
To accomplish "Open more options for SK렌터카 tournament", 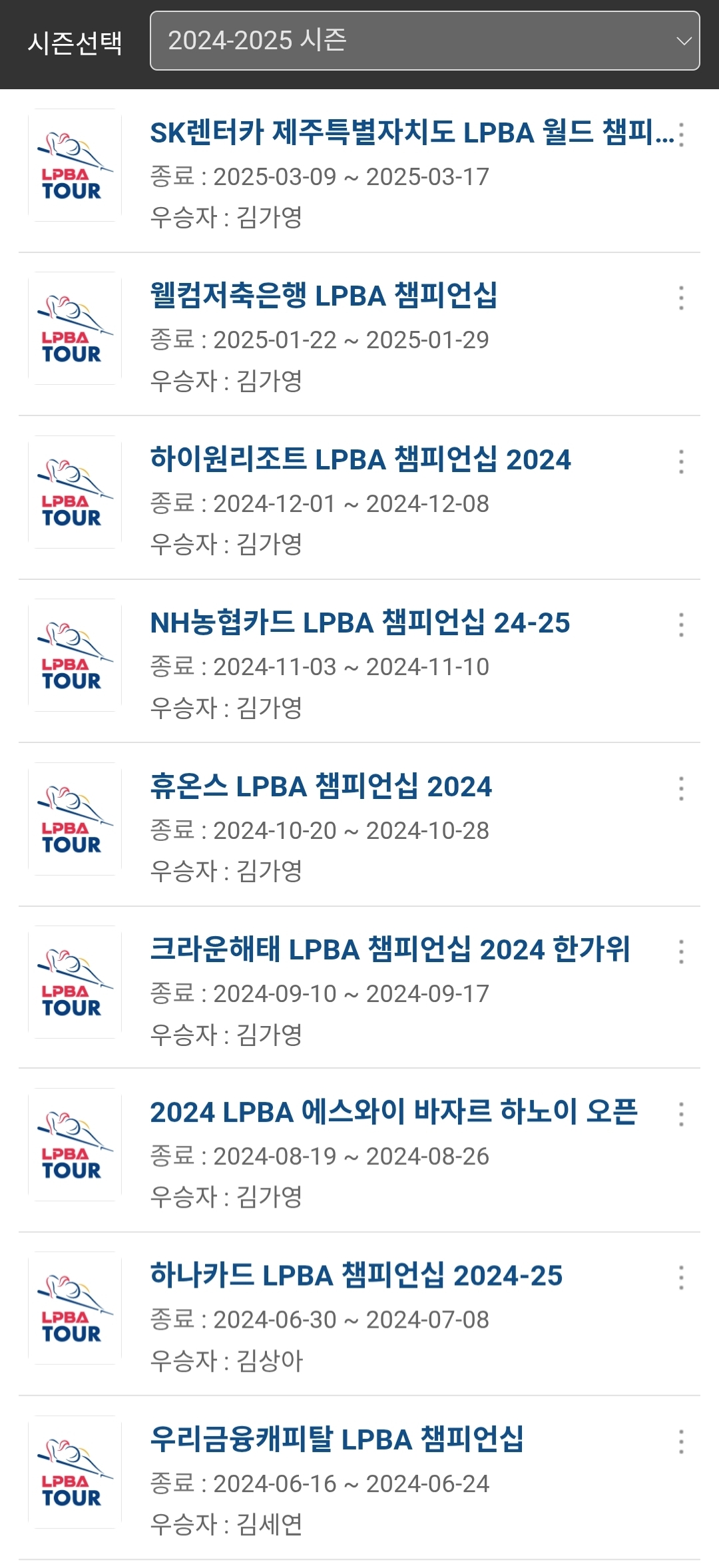I will (681, 134).
